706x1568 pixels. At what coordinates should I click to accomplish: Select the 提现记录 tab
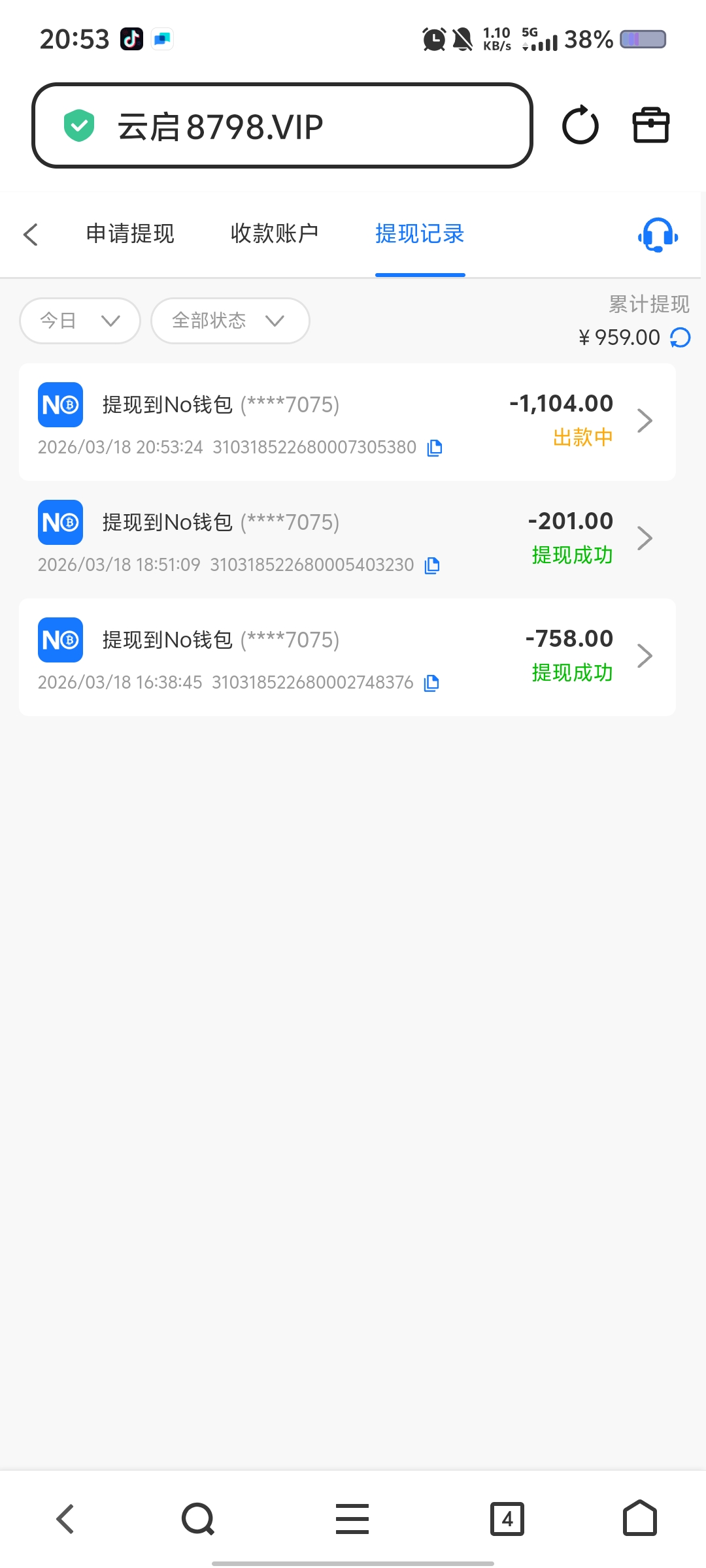[420, 234]
